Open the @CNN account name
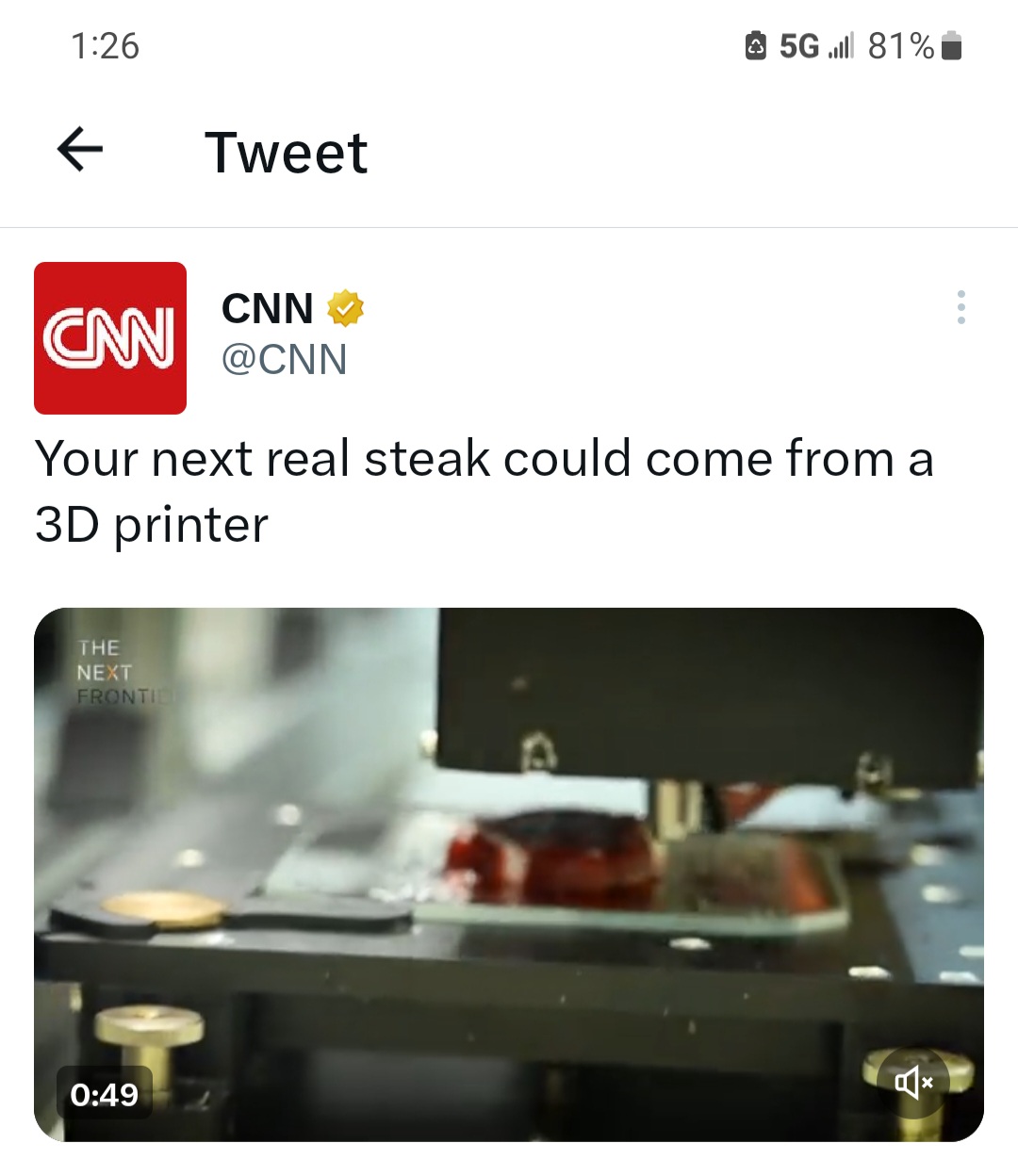This screenshot has width=1018, height=1176. pos(284,360)
